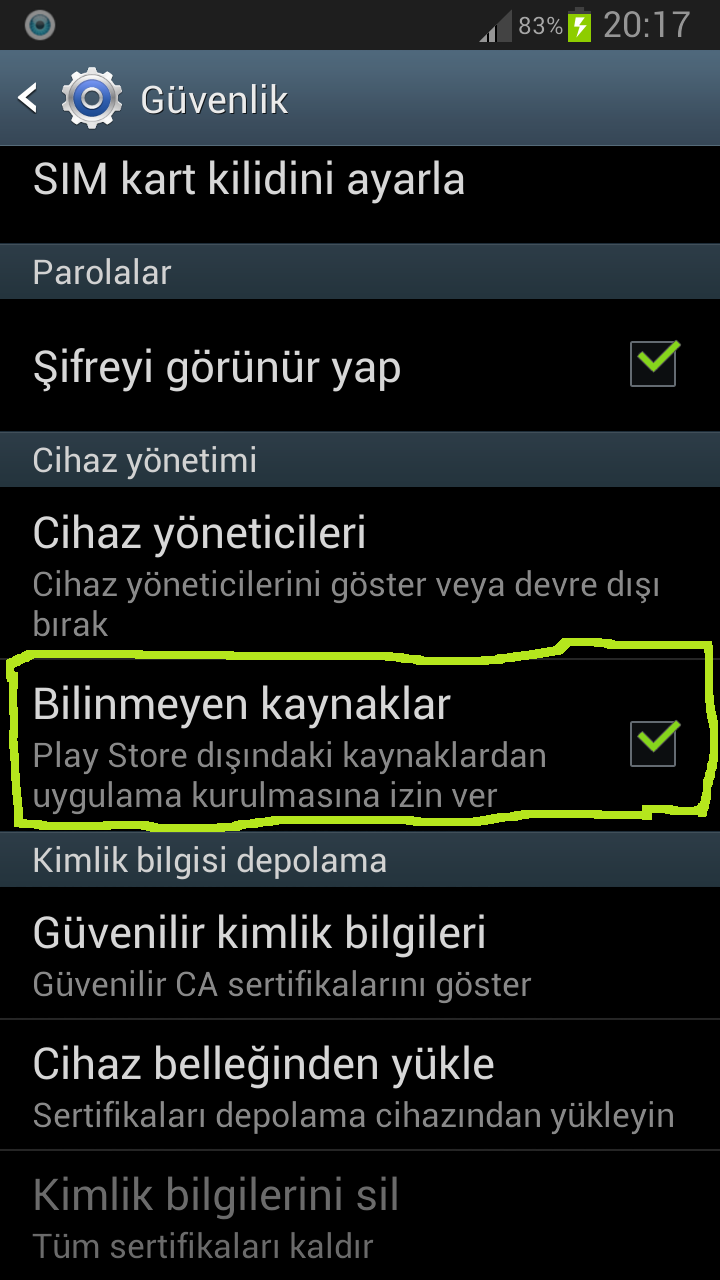
Task: Open SIM kart kilidini ayarla
Action: [249, 181]
